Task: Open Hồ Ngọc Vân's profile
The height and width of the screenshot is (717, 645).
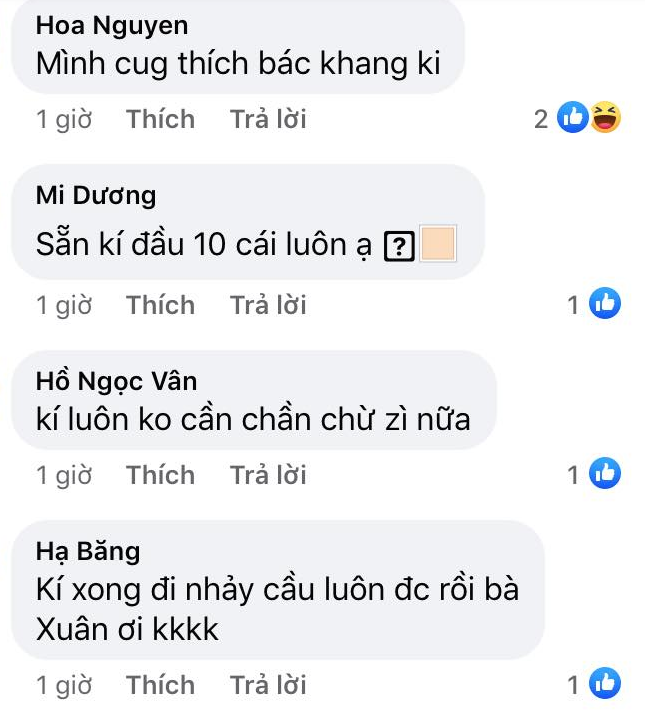Action: click(x=116, y=380)
